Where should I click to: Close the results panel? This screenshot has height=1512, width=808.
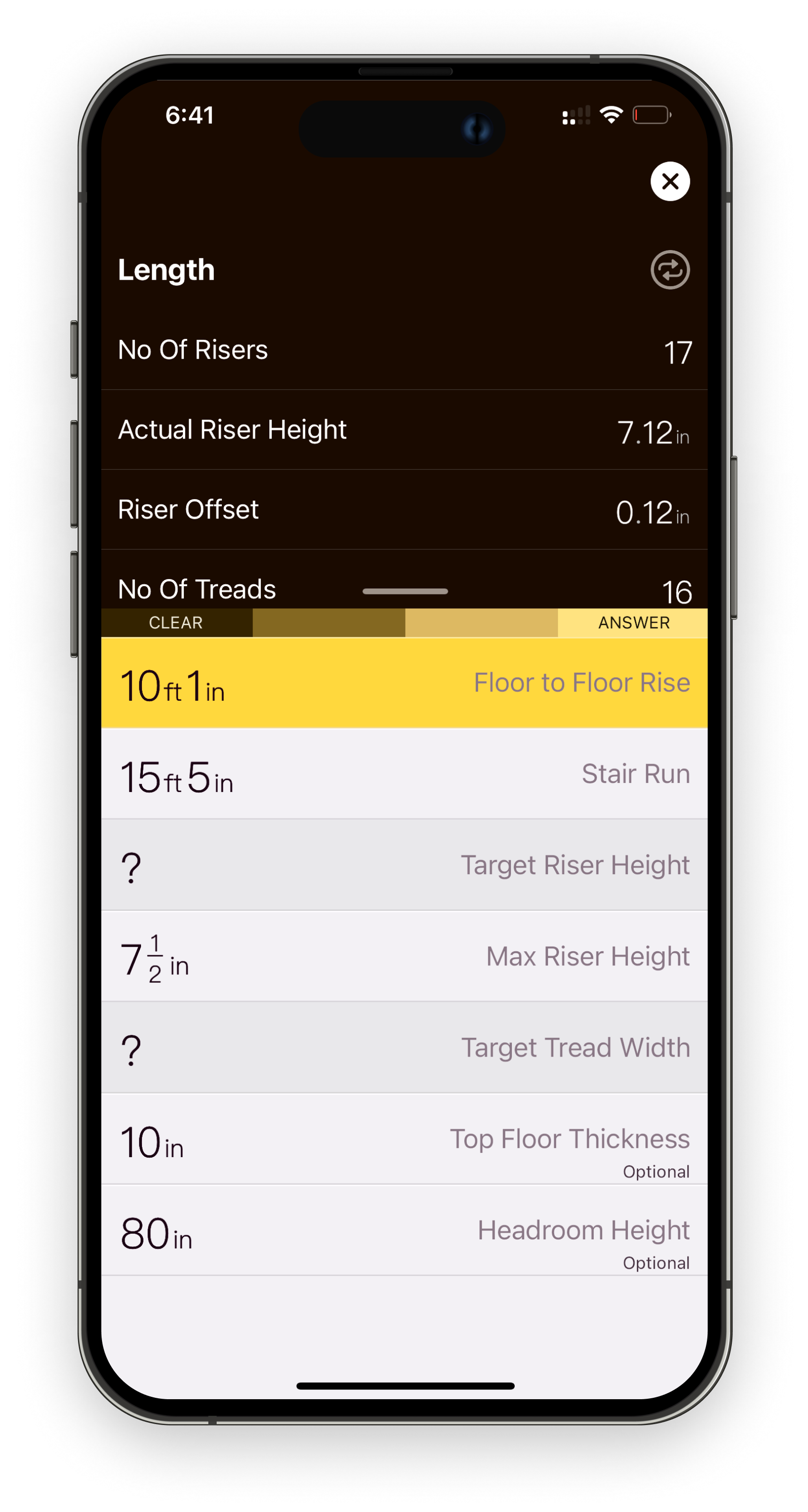[x=669, y=181]
